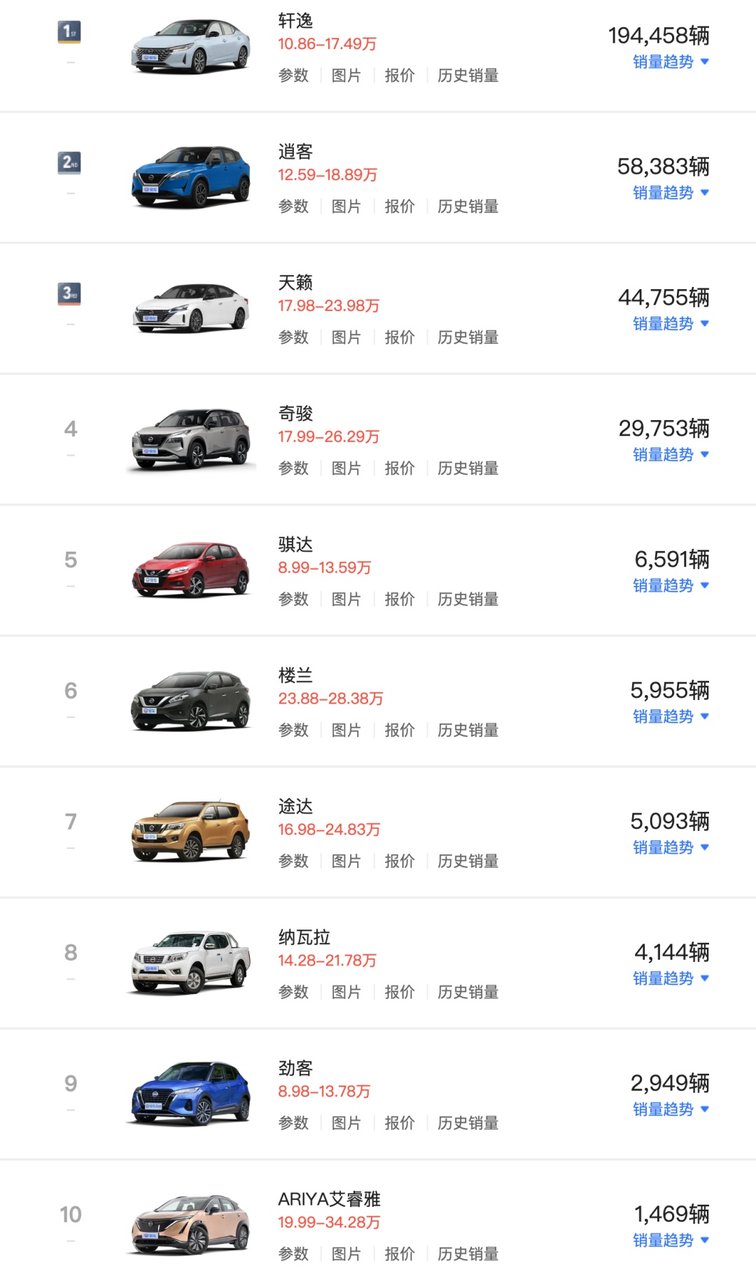Screen dimensions: 756x1286
Task: Open 参数 for 途达
Action: click(293, 861)
